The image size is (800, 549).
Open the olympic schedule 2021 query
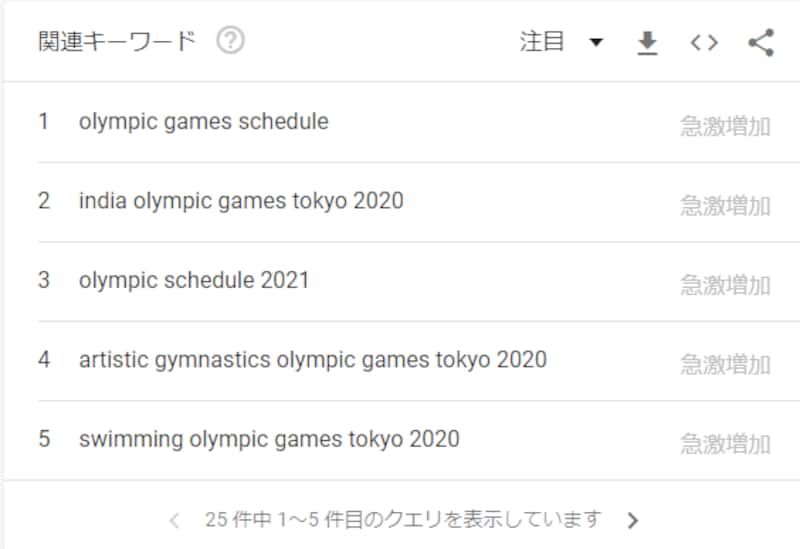pos(194,281)
